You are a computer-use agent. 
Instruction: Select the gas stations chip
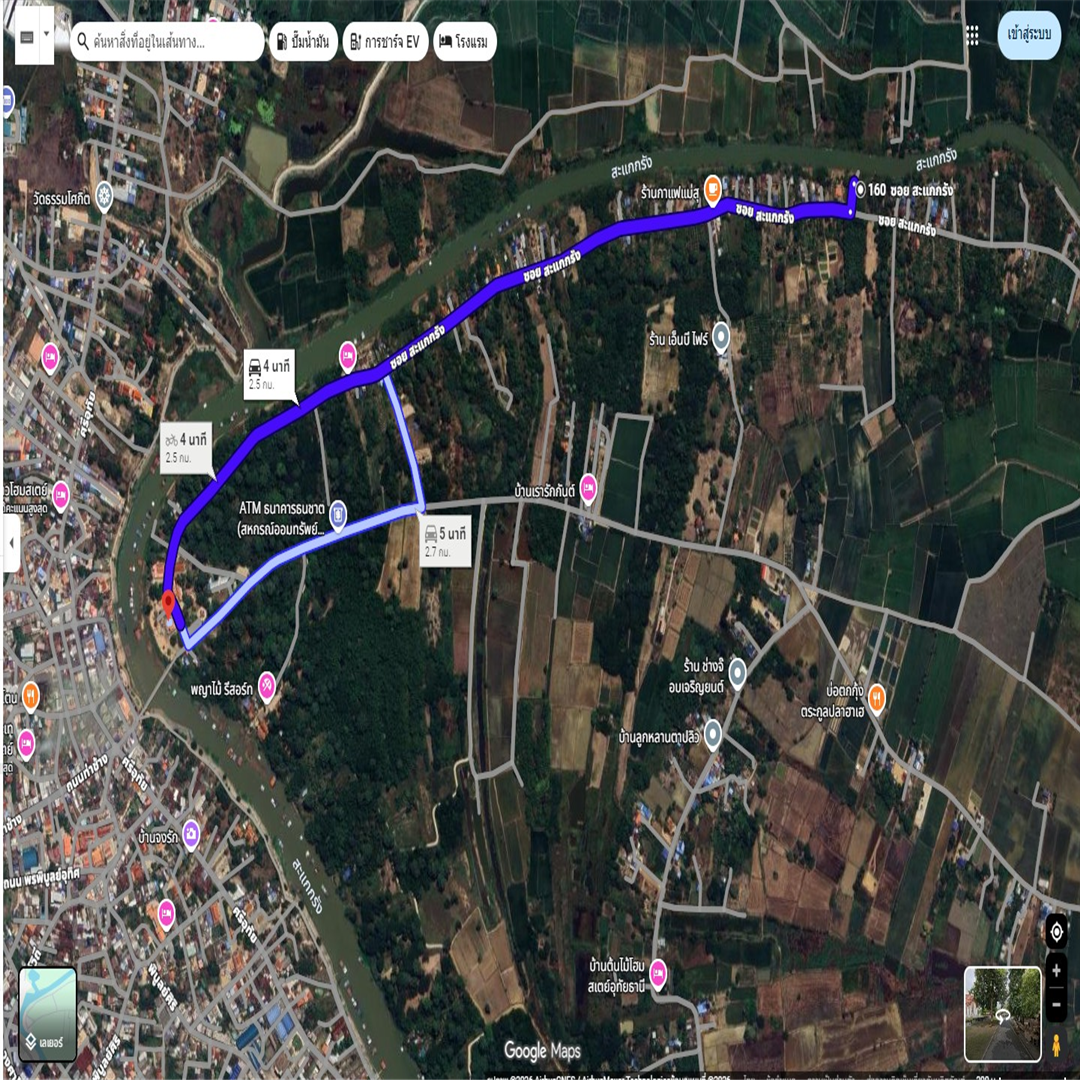[x=301, y=42]
